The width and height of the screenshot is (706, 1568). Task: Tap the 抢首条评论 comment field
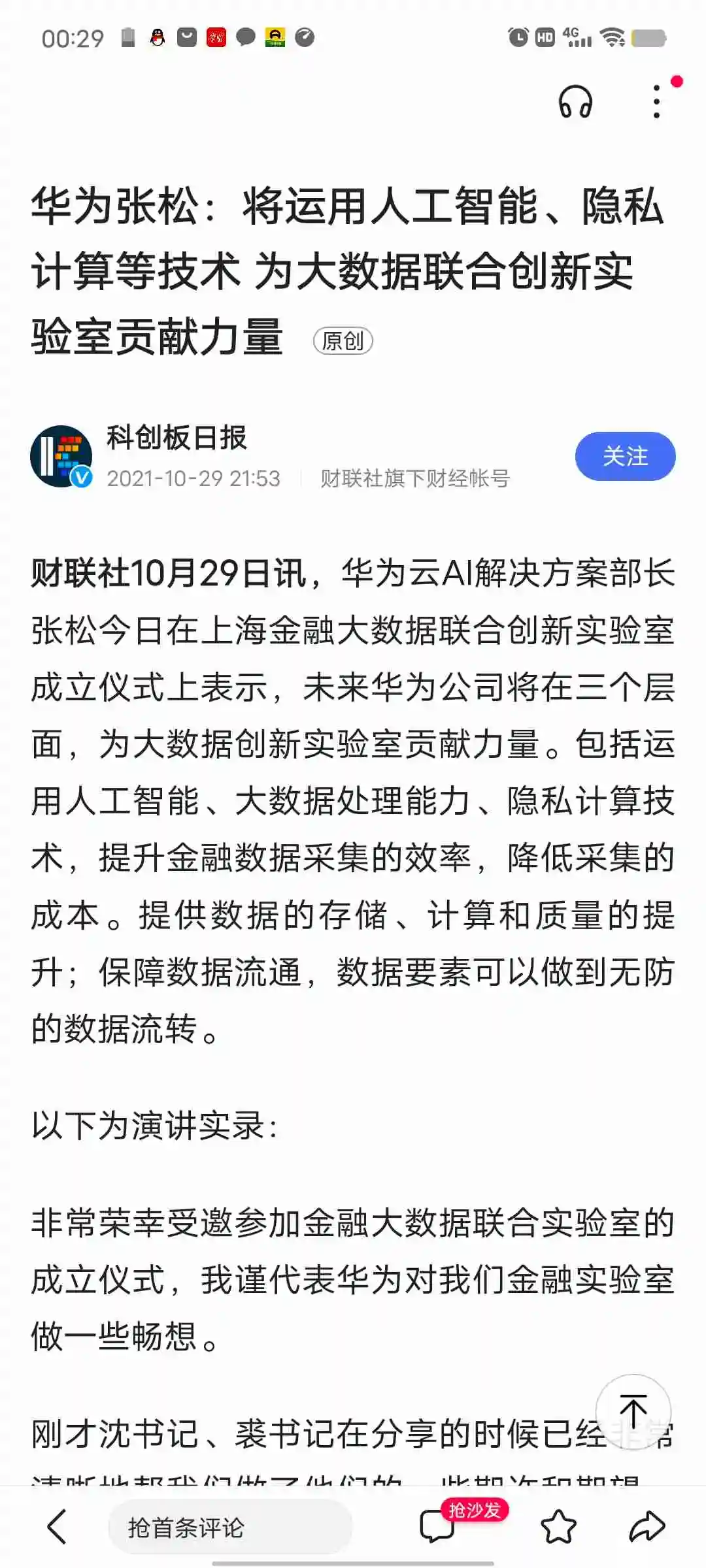(x=230, y=1527)
